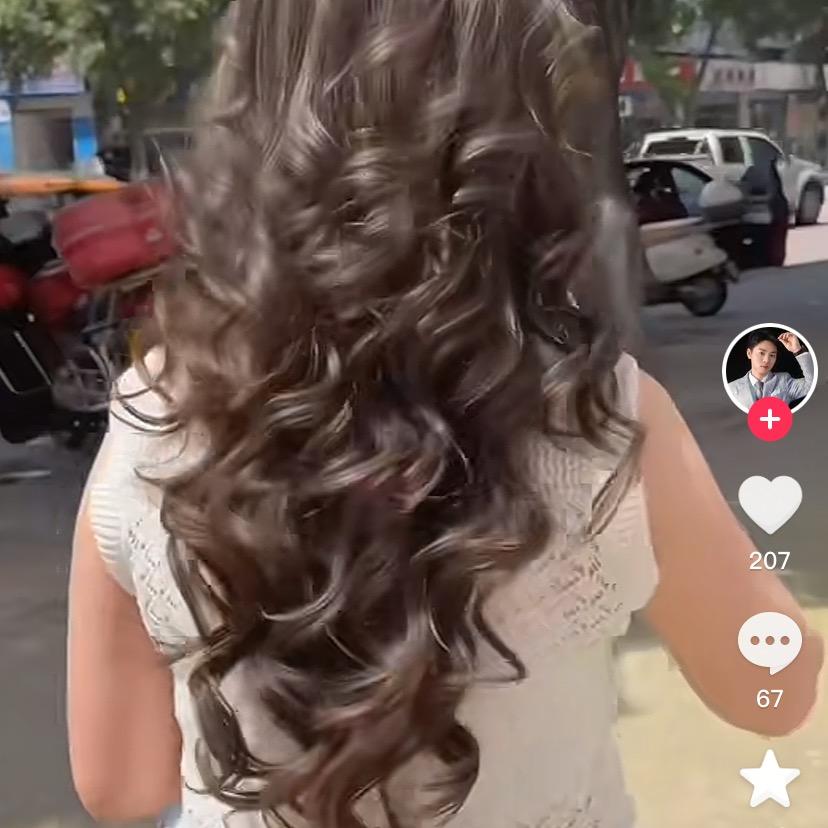Like this video with the heart icon

click(x=769, y=503)
